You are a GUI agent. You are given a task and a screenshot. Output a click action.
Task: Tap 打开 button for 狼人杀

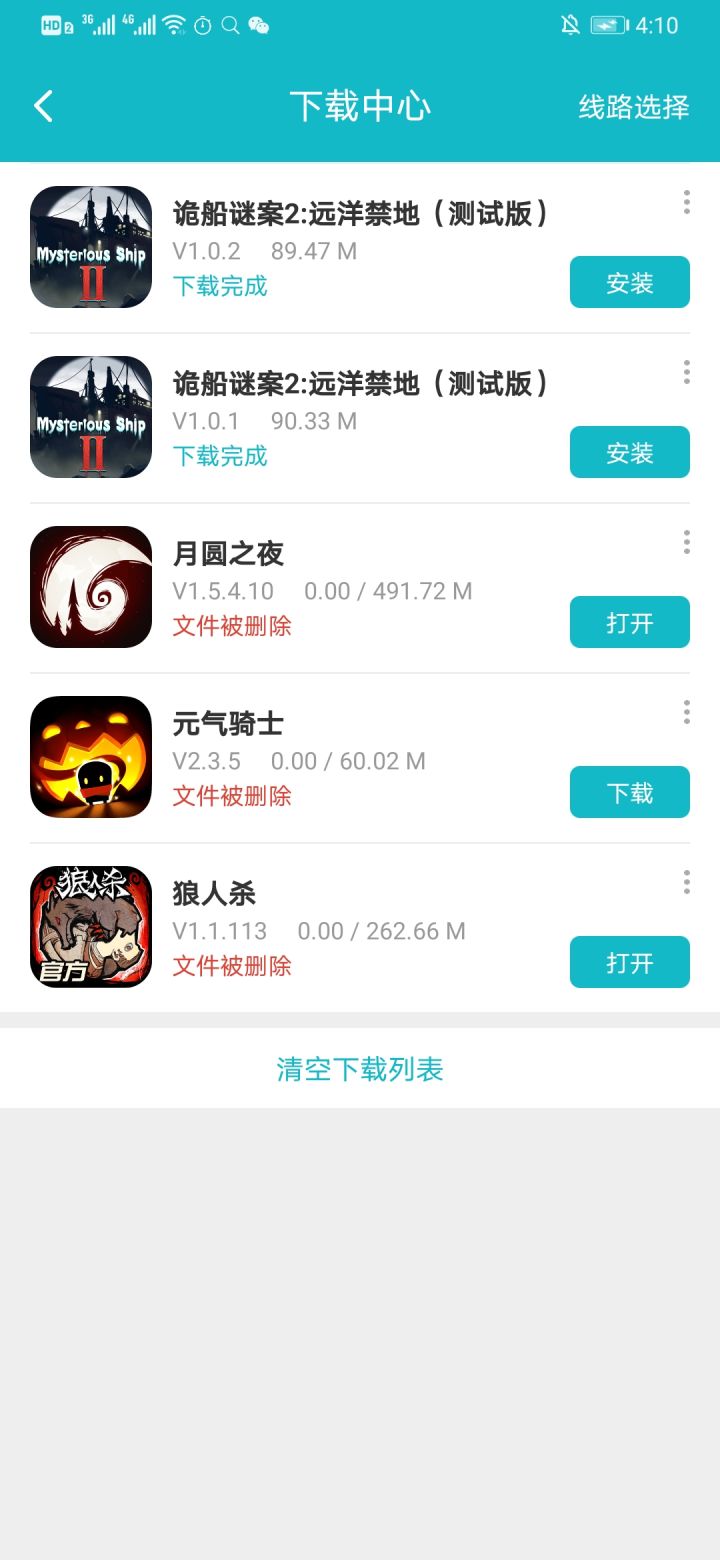click(629, 963)
